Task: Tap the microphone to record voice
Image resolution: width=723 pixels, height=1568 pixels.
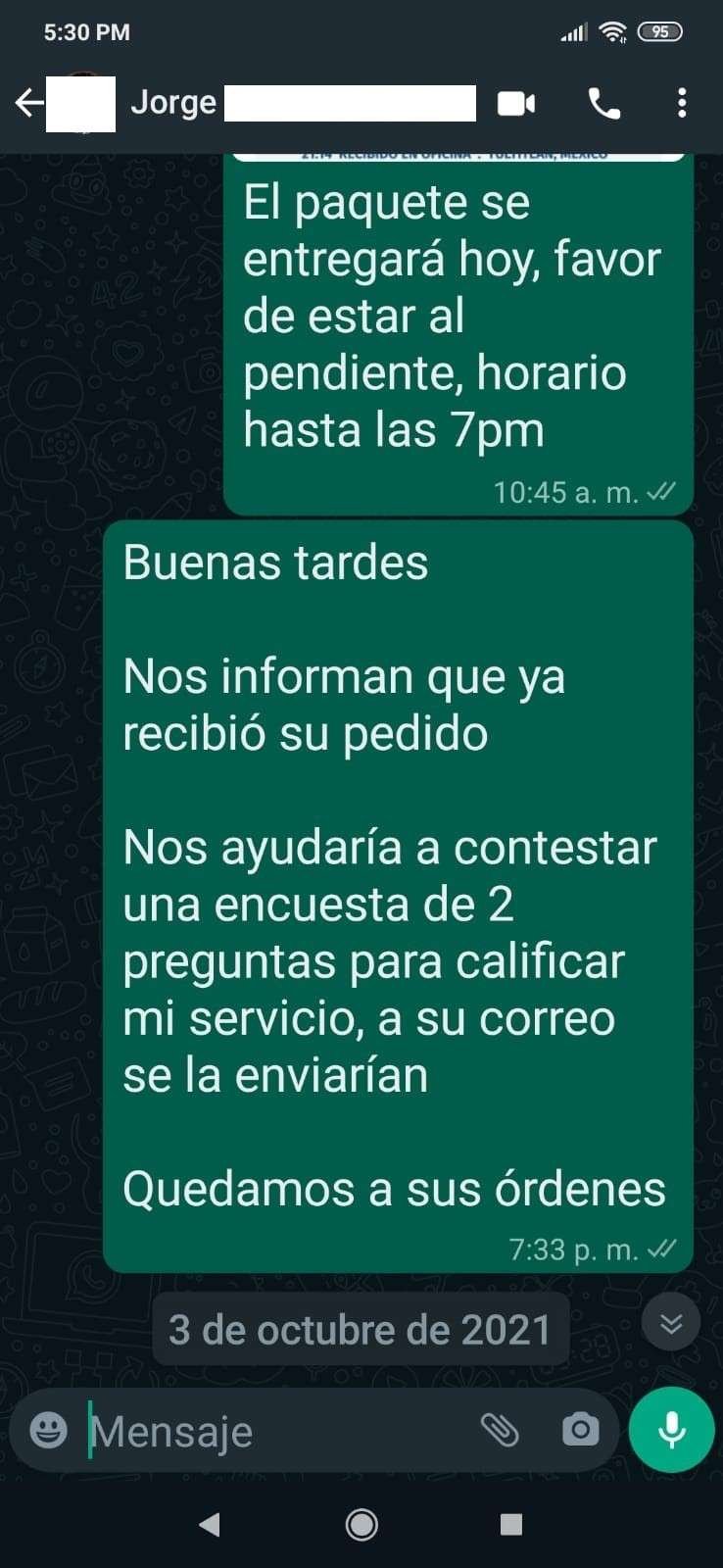Action: point(671,1430)
